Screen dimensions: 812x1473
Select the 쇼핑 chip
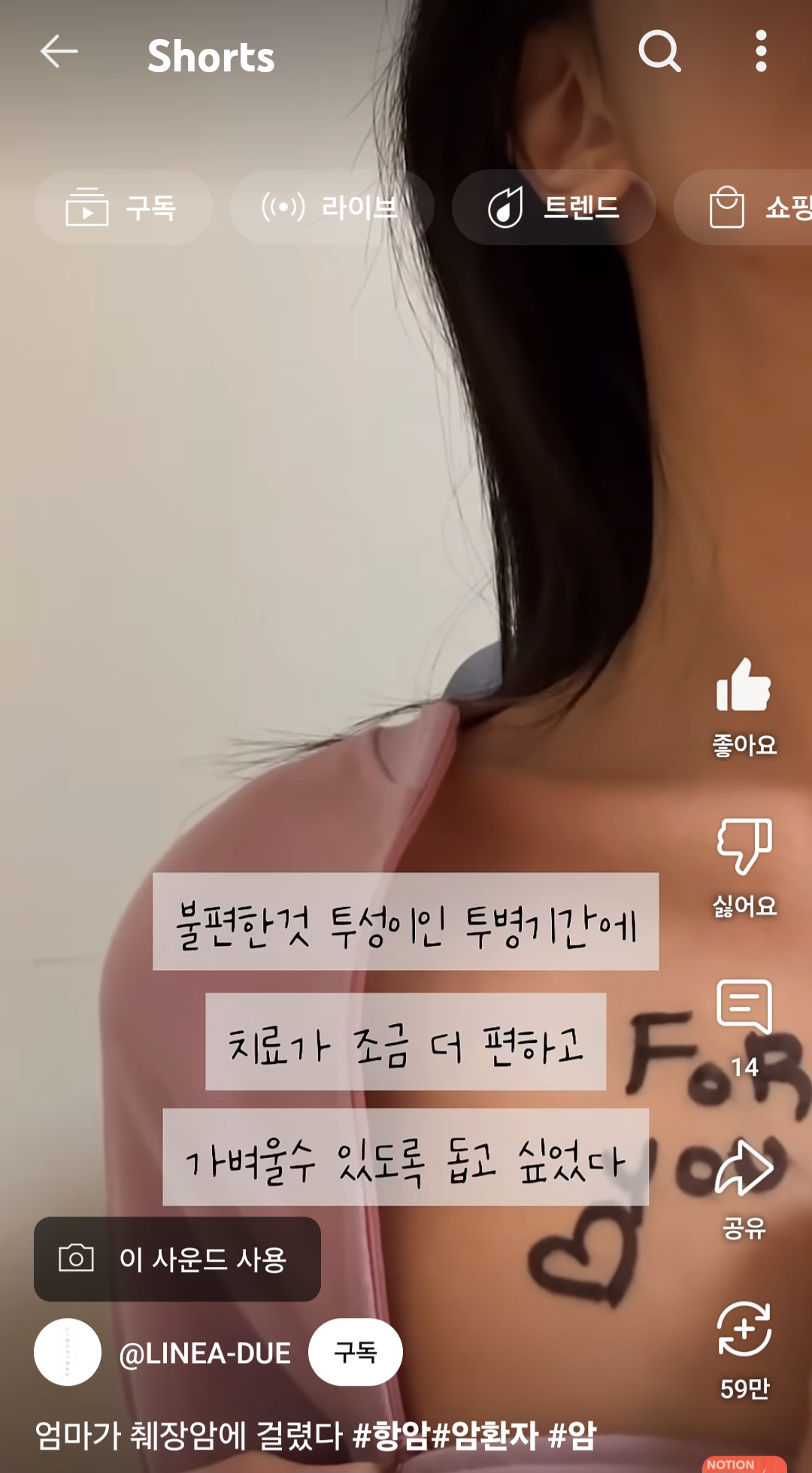point(752,208)
